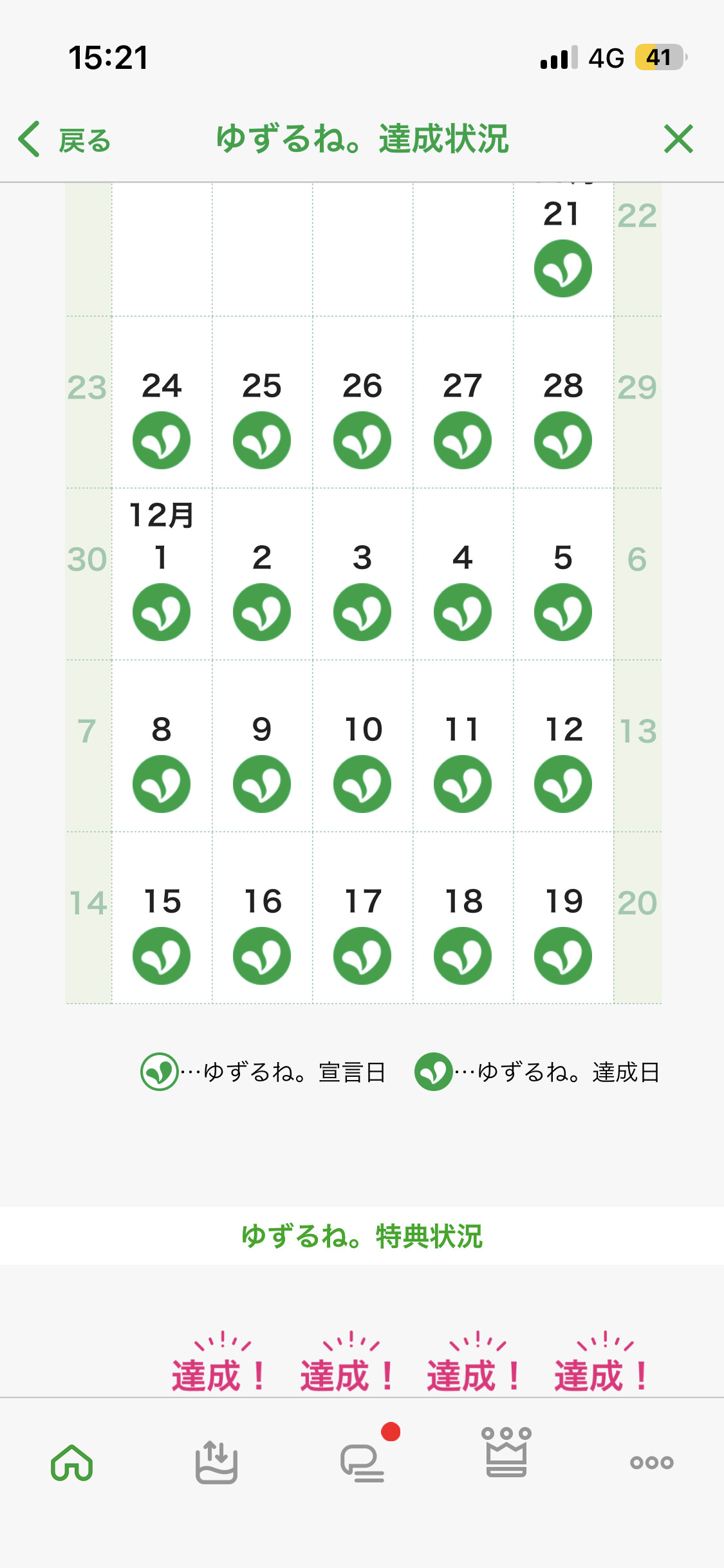The height and width of the screenshot is (1568, 724).
Task: Open the more options tab
Action: point(651,1462)
